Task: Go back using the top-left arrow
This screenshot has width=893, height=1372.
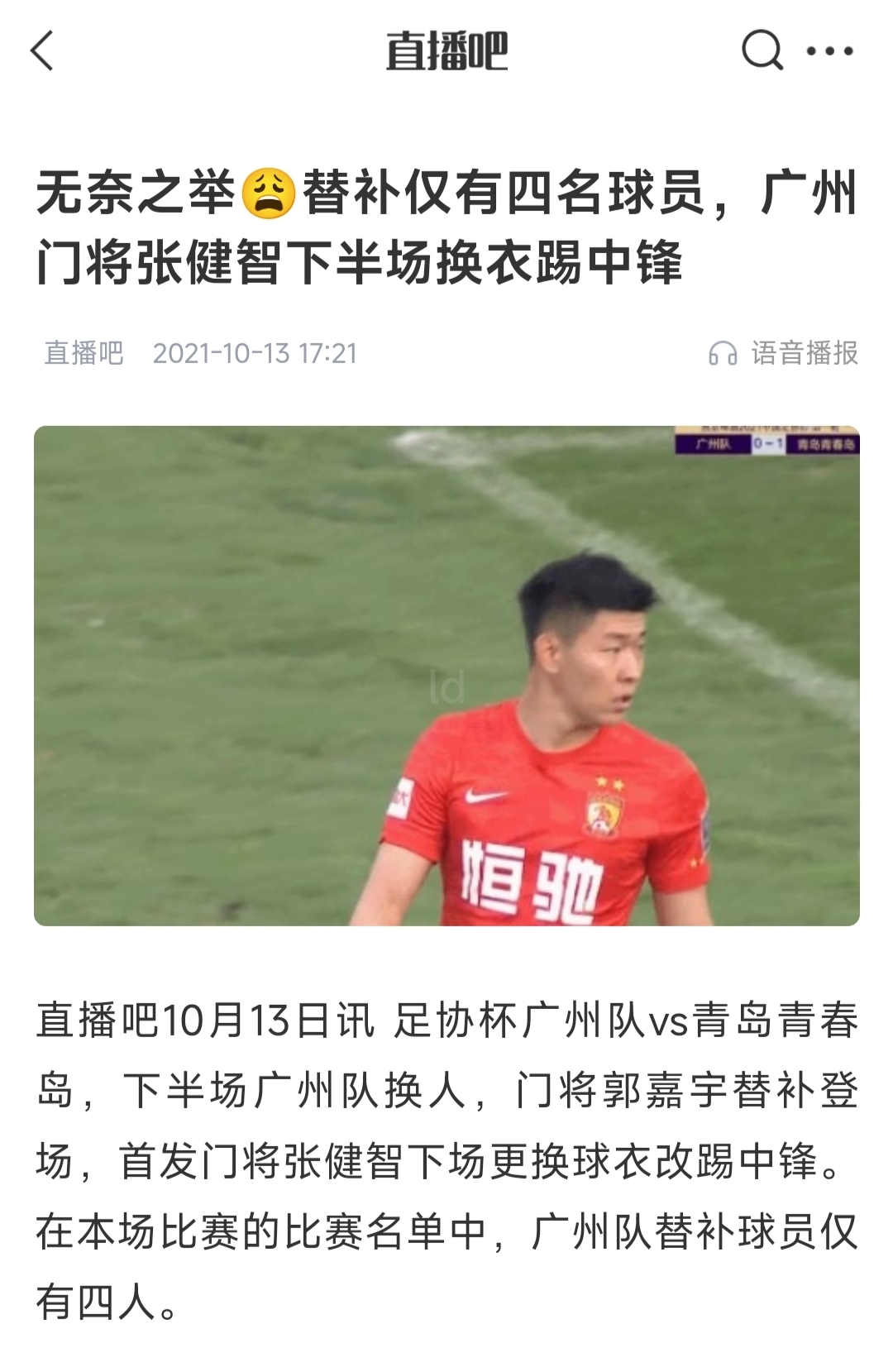Action: (42, 50)
